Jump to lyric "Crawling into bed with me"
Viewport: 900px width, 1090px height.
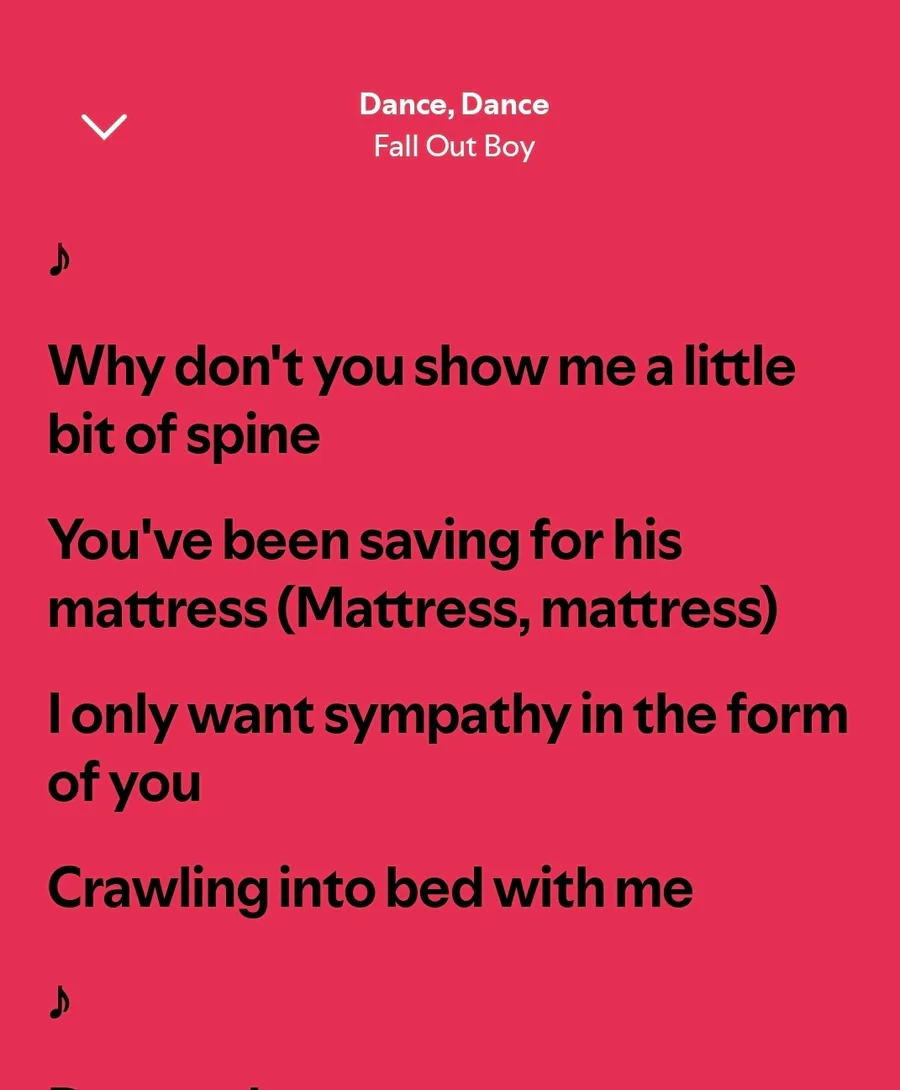click(x=370, y=887)
